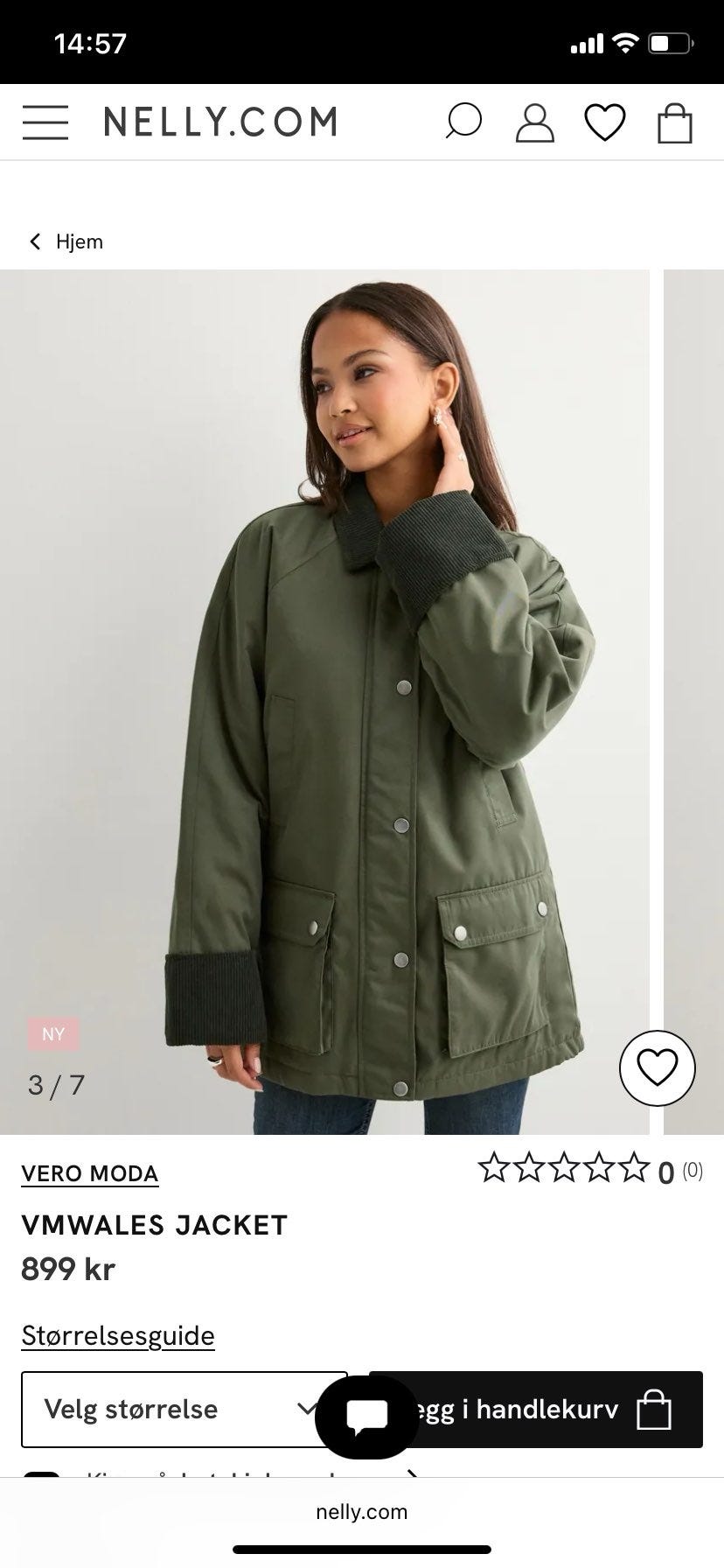
Task: Open the search magnifier icon
Action: (463, 122)
